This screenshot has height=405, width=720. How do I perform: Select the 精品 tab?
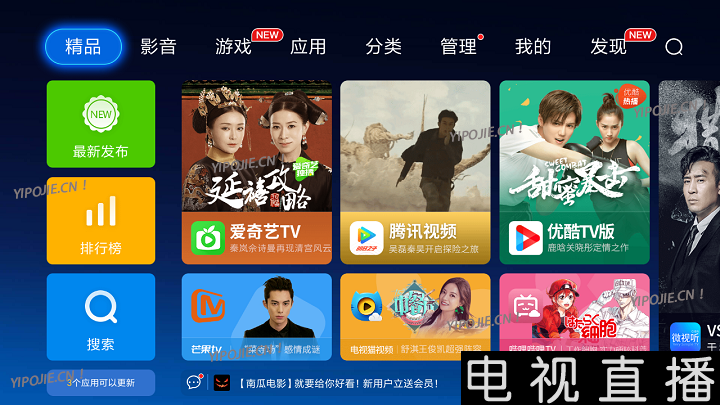[x=83, y=47]
